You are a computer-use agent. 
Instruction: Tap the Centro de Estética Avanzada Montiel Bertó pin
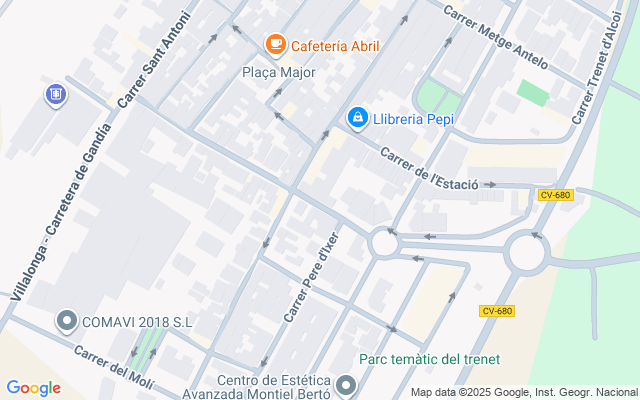(347, 384)
